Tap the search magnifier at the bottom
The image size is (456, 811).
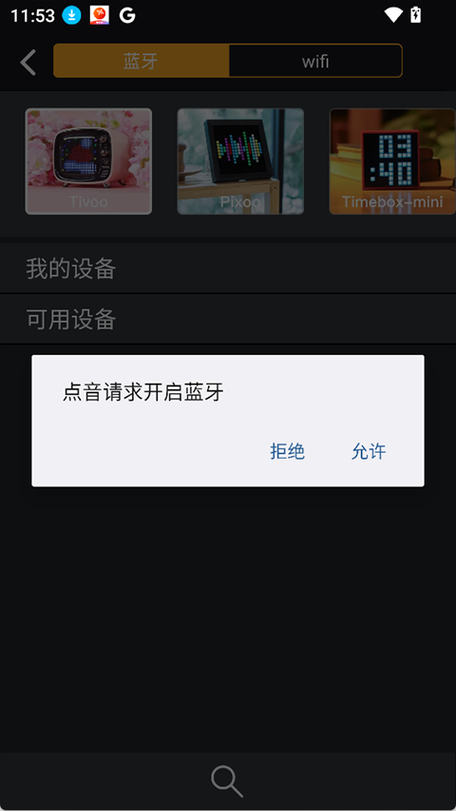point(227,782)
